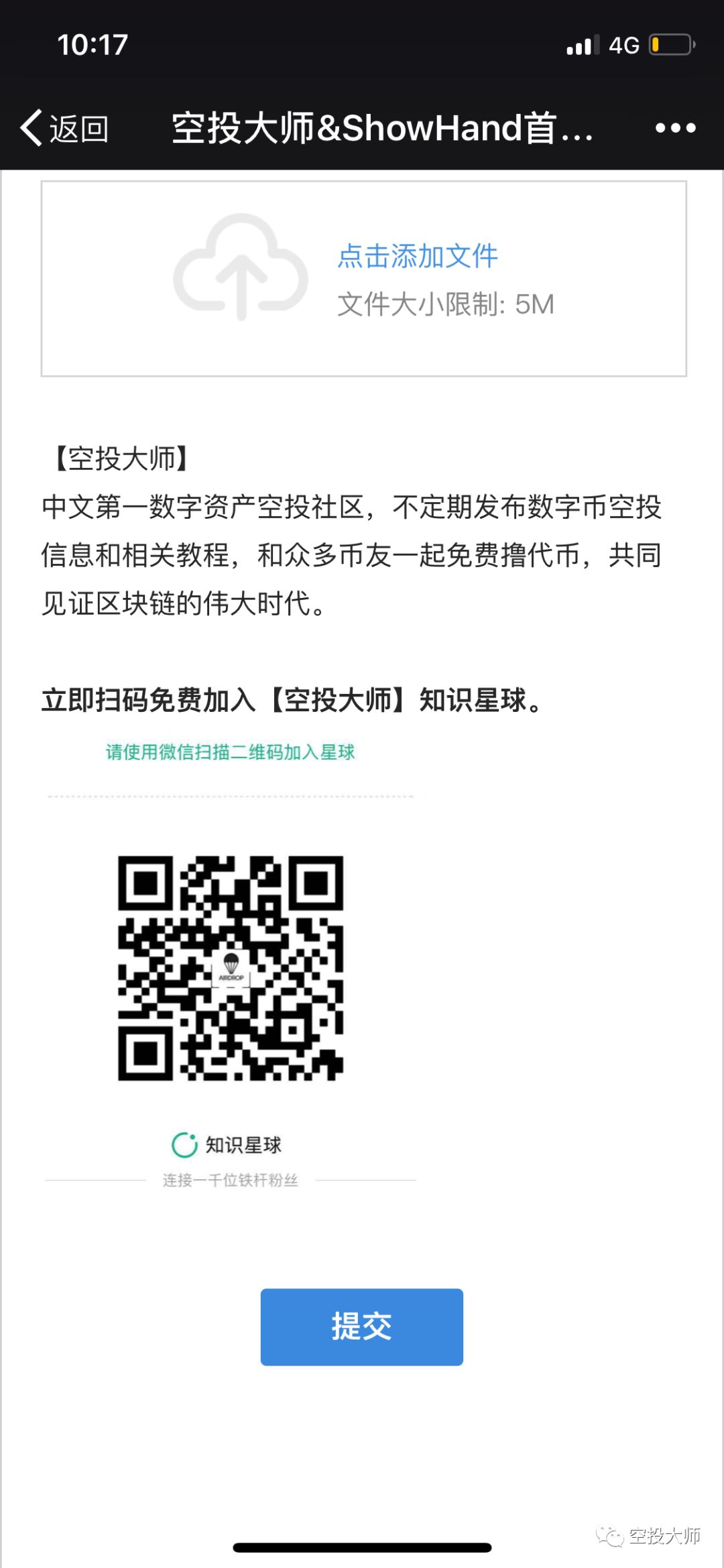Select the back chevron arrow icon
The image size is (724, 1568).
pyautogui.click(x=32, y=127)
